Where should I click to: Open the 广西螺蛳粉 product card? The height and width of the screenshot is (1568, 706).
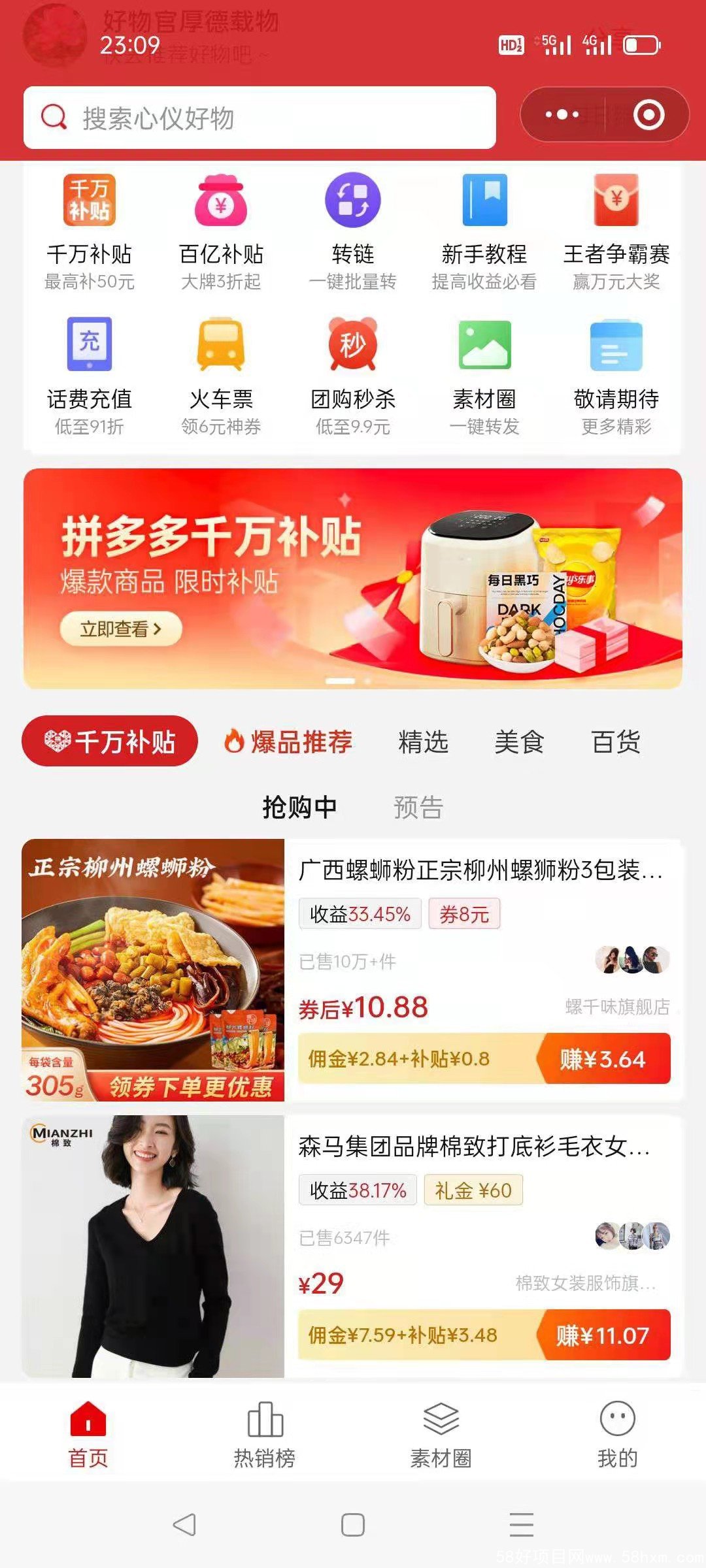click(480, 870)
